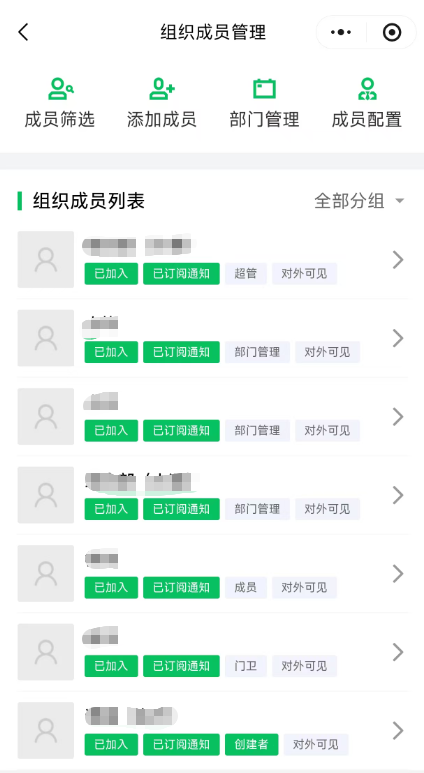
Task: Open 成员筛选 member filter
Action: click(x=60, y=103)
